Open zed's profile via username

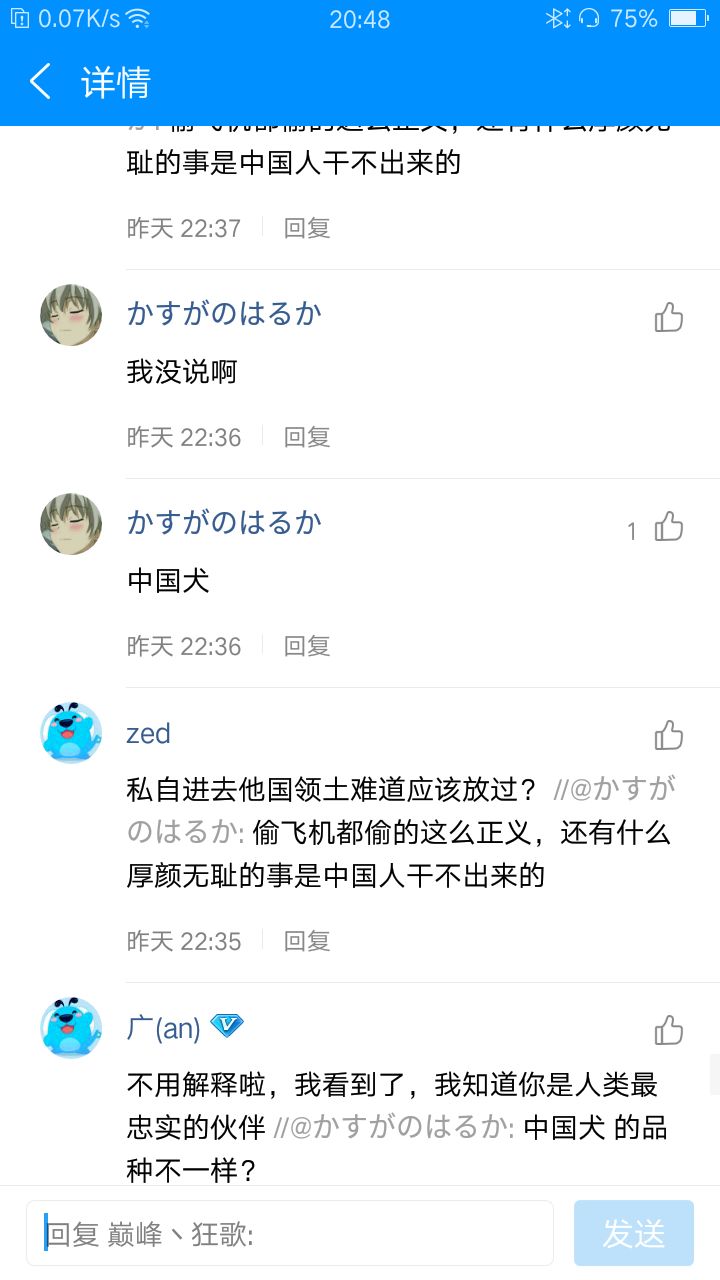pos(148,733)
